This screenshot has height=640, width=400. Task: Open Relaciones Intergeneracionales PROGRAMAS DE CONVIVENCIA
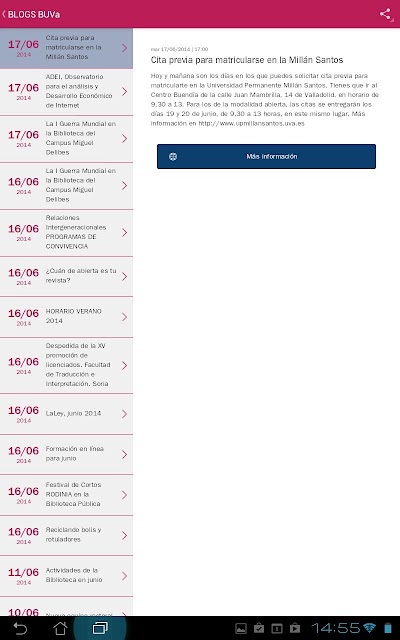point(66,233)
